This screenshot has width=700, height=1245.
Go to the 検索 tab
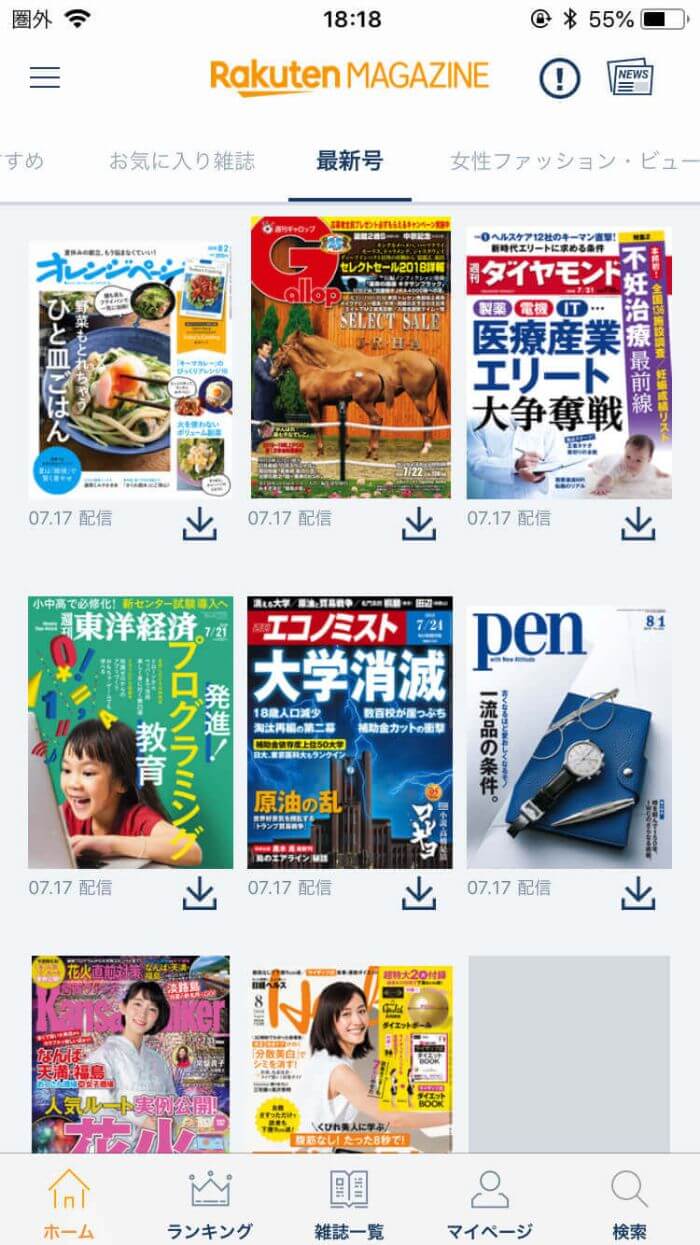[x=630, y=1204]
